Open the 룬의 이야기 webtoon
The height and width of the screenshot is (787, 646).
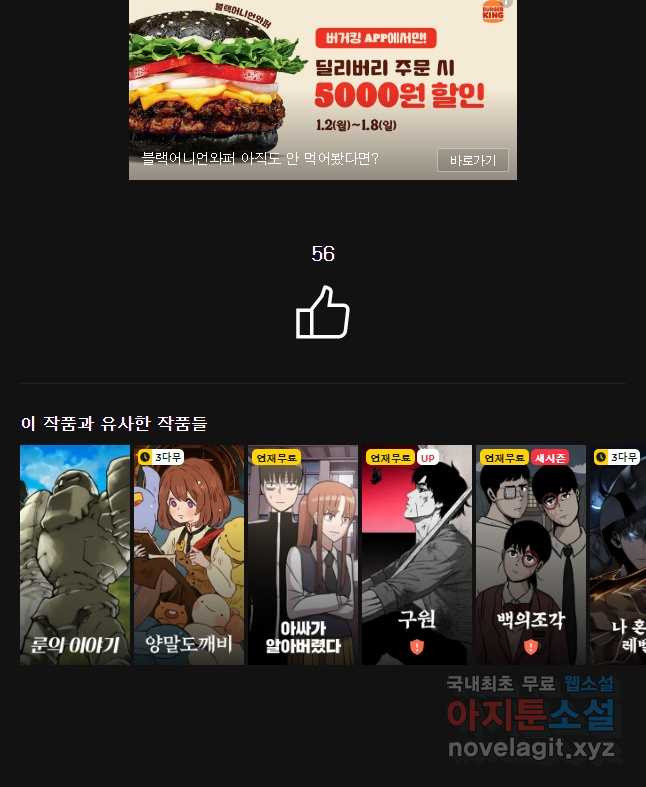coord(75,555)
